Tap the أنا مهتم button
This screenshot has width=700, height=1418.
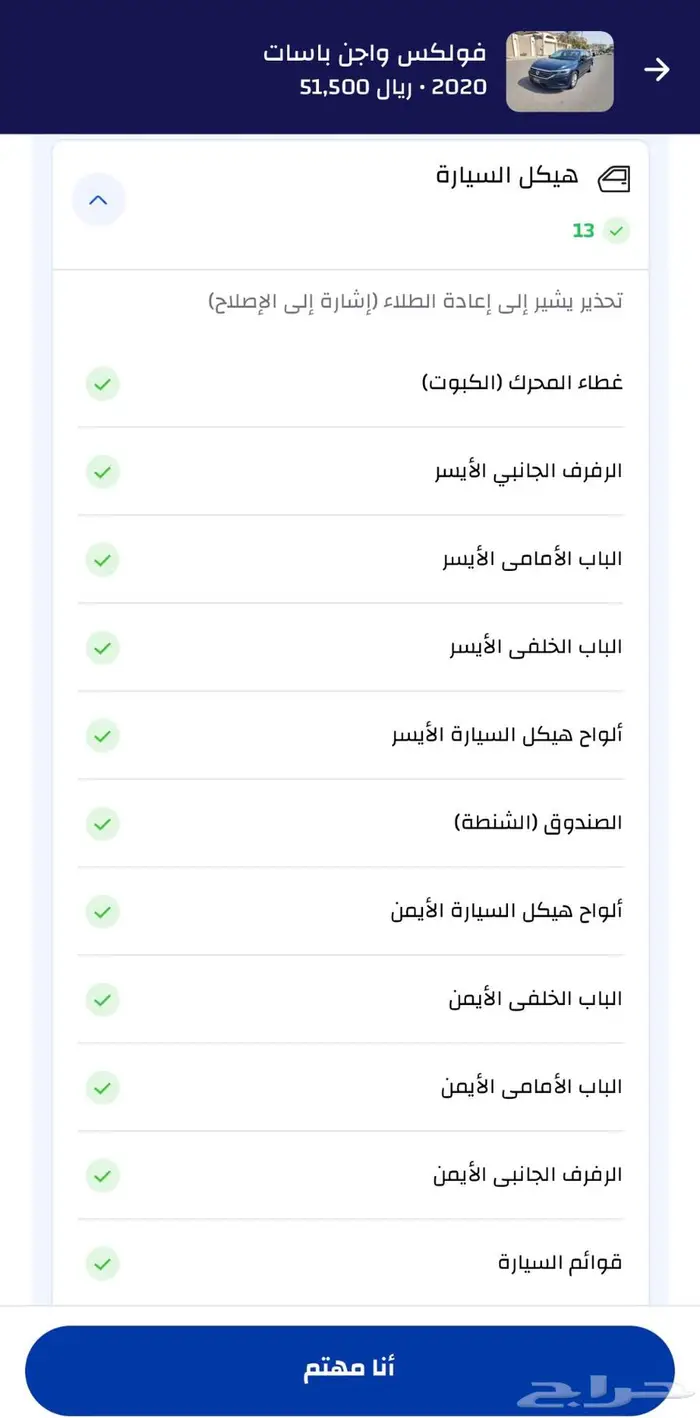pos(349,1369)
